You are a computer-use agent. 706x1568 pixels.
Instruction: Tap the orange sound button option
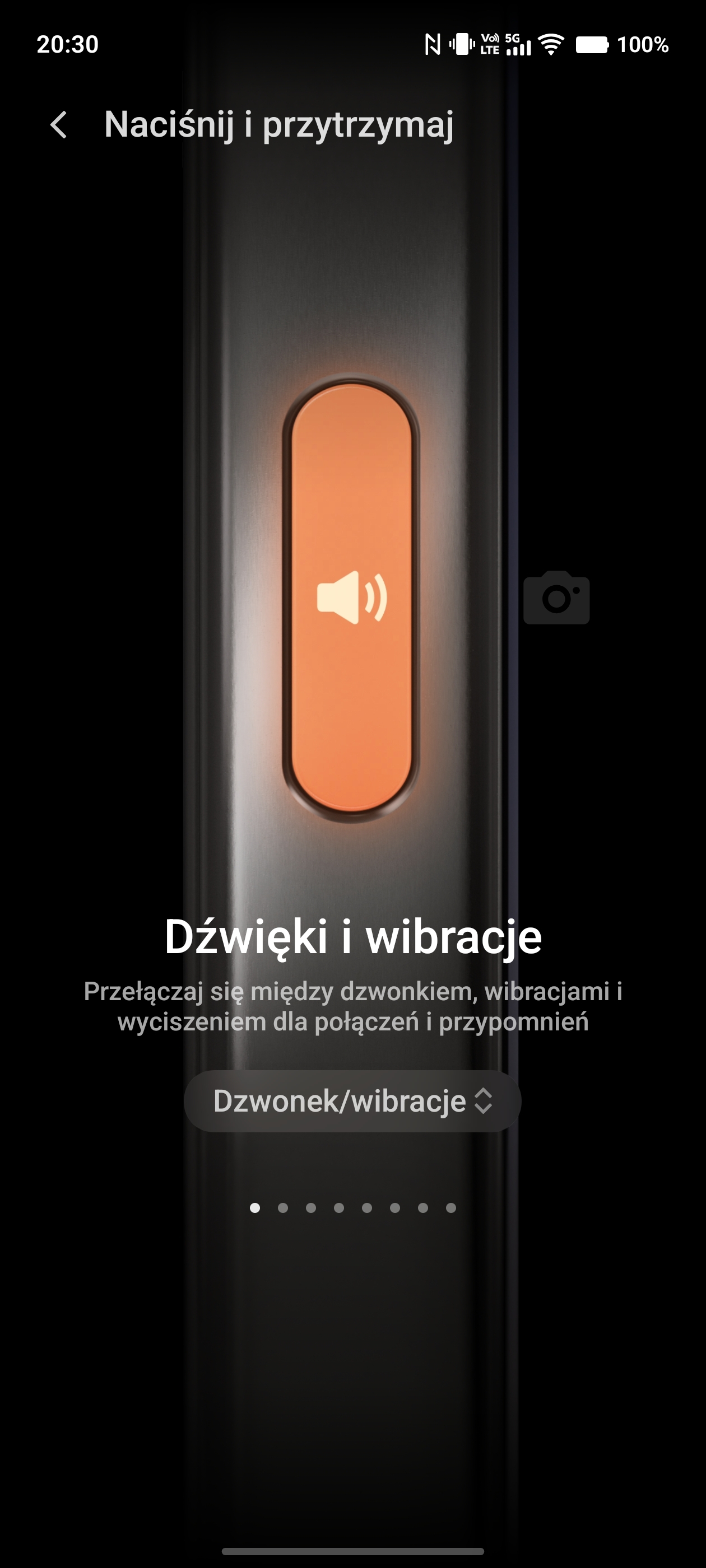coord(351,598)
